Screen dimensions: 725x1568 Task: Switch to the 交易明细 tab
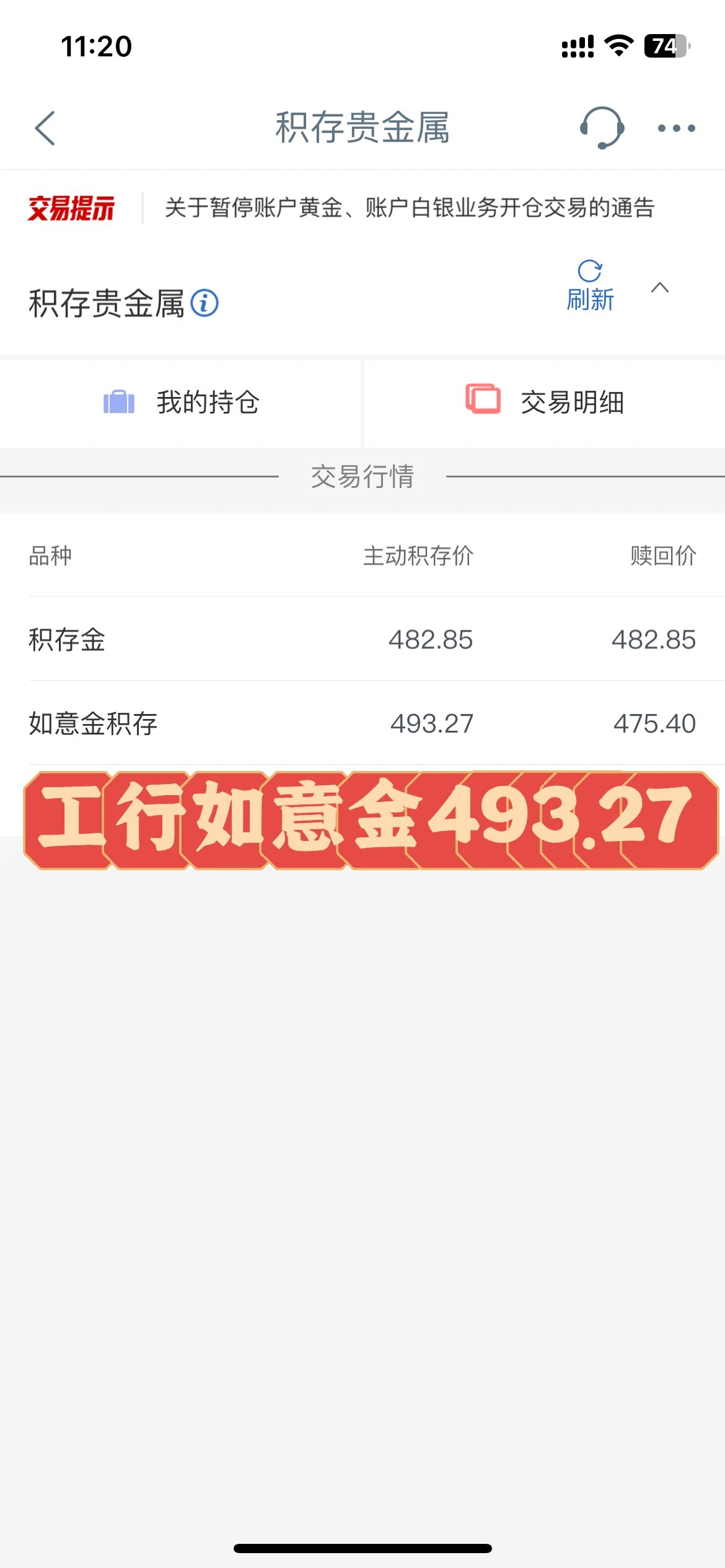pos(543,403)
